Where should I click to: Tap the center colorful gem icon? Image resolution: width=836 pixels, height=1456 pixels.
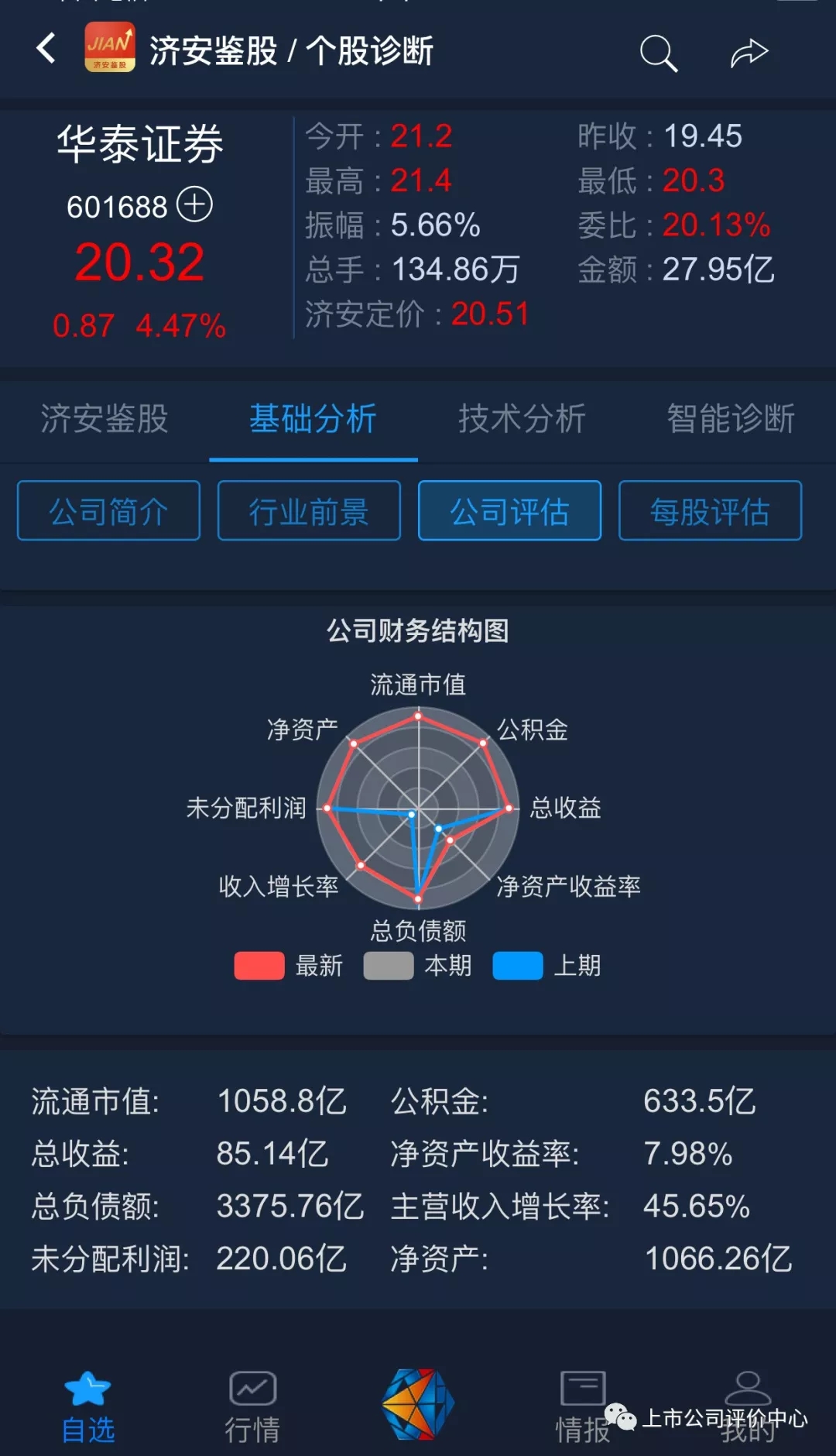(x=418, y=1404)
